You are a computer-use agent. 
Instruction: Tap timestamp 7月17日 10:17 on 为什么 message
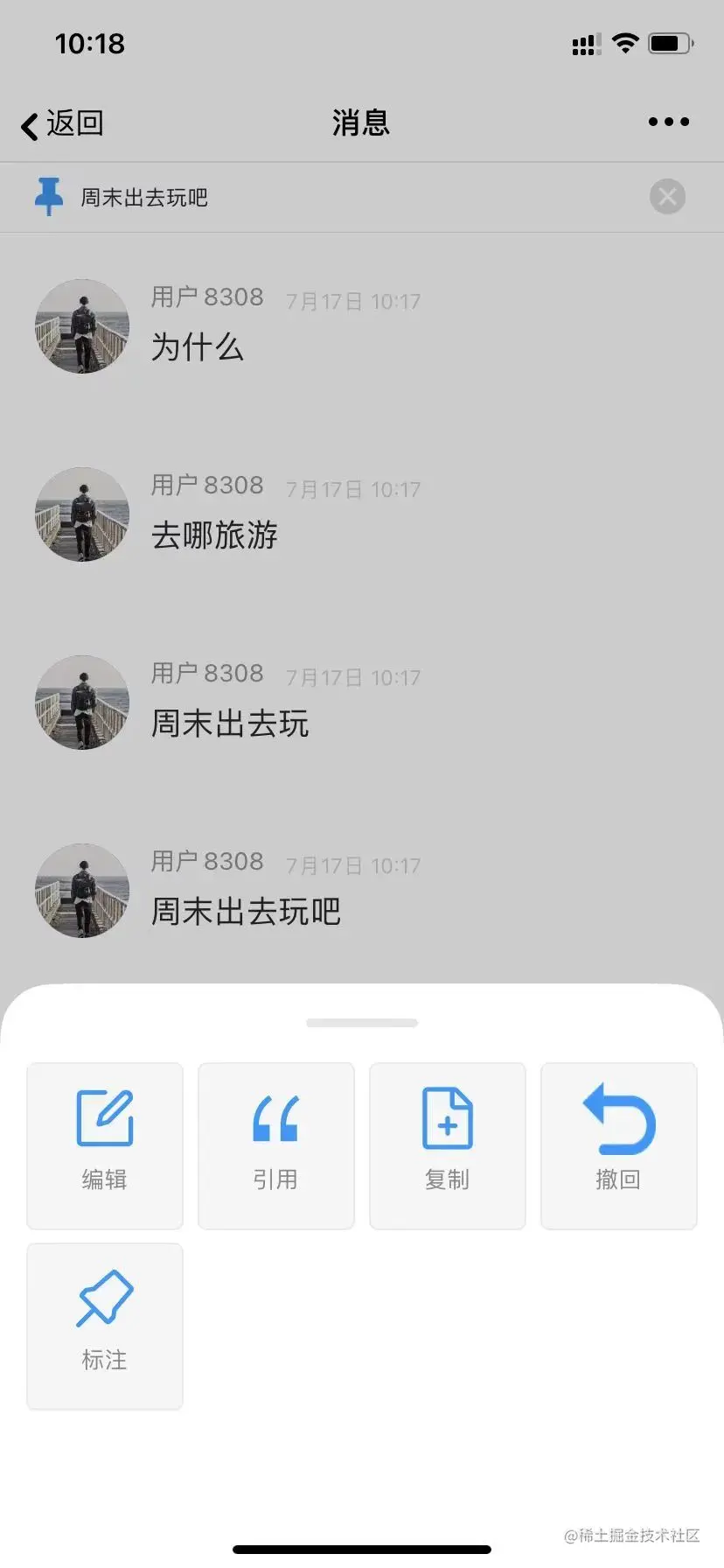click(x=353, y=301)
